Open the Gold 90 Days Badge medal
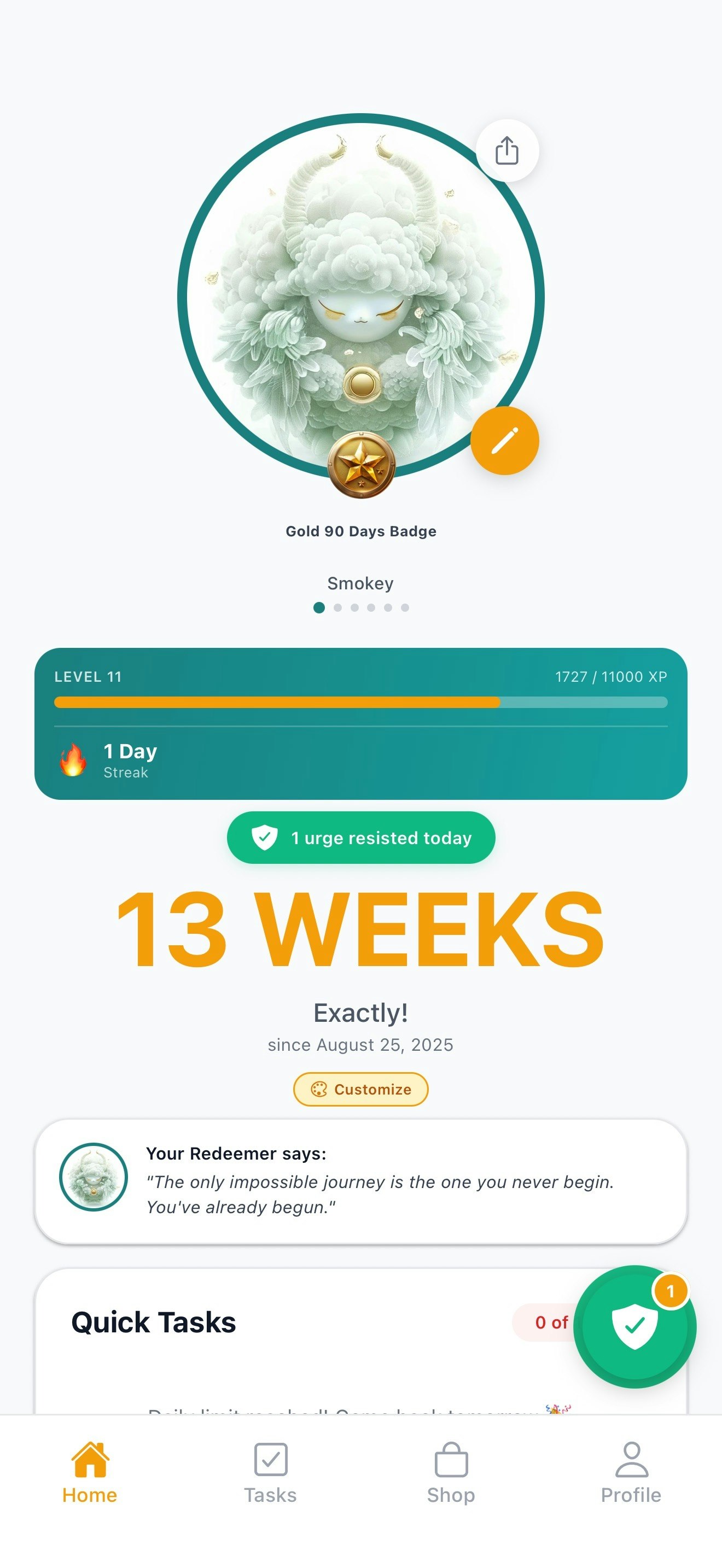Viewport: 722px width, 1568px height. tap(361, 464)
